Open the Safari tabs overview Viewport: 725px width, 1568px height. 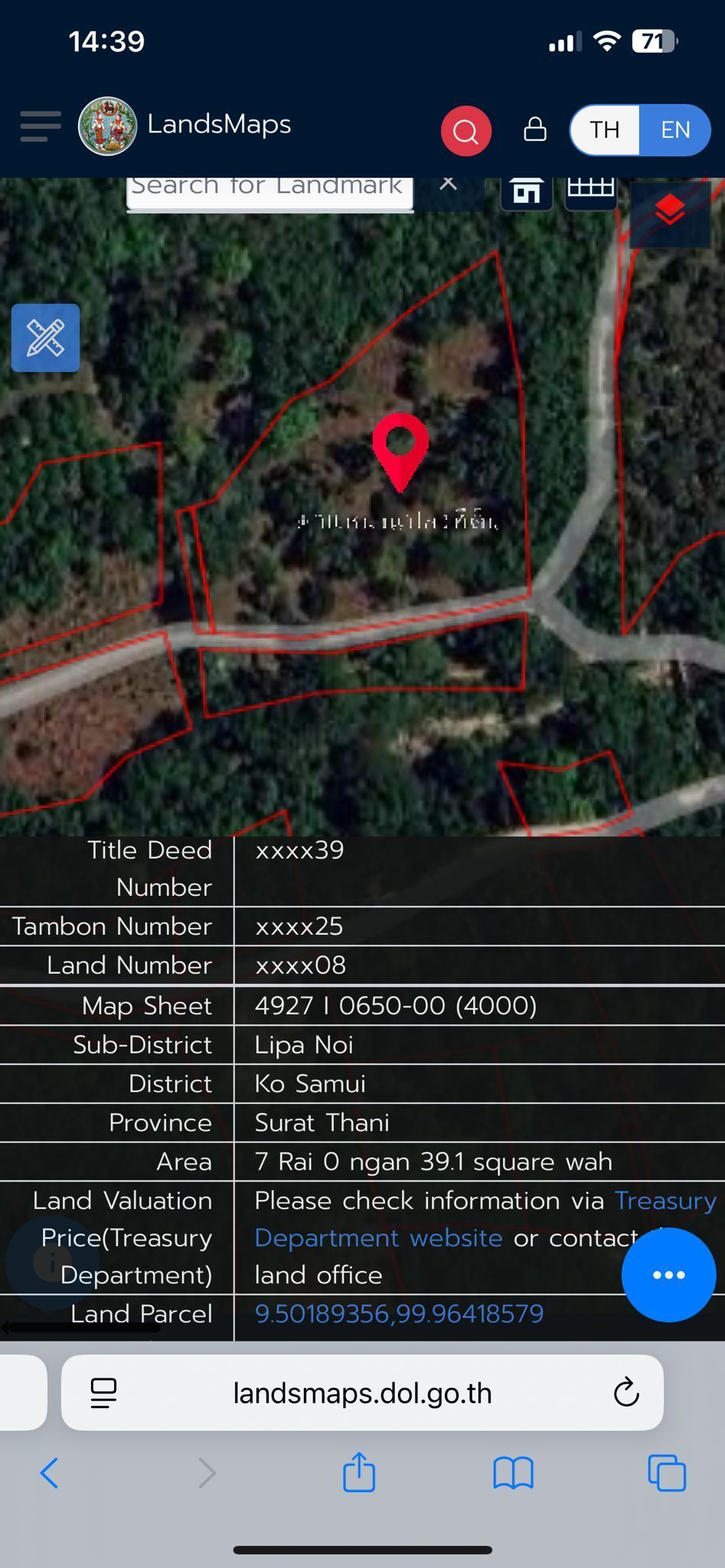(667, 1472)
